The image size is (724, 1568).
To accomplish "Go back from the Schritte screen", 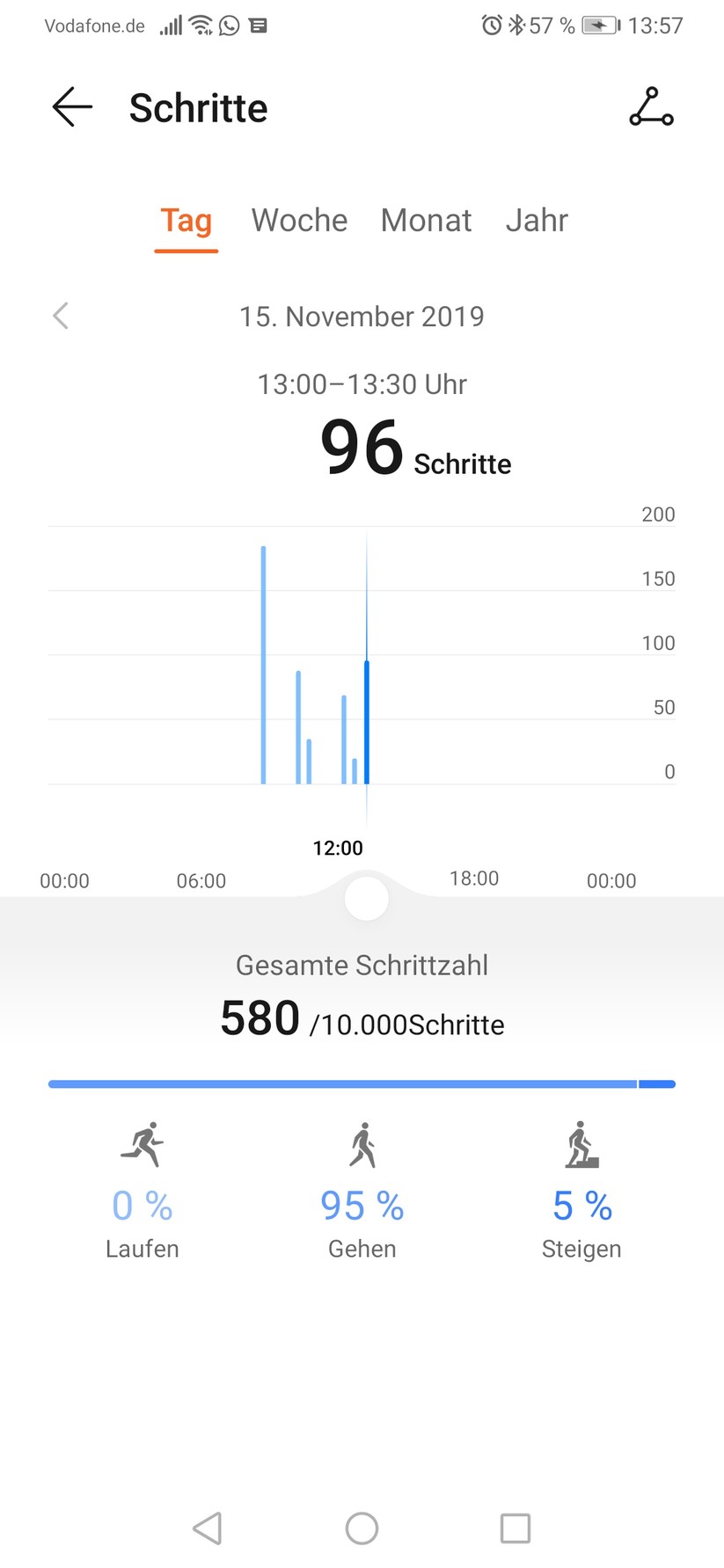I will tap(72, 107).
